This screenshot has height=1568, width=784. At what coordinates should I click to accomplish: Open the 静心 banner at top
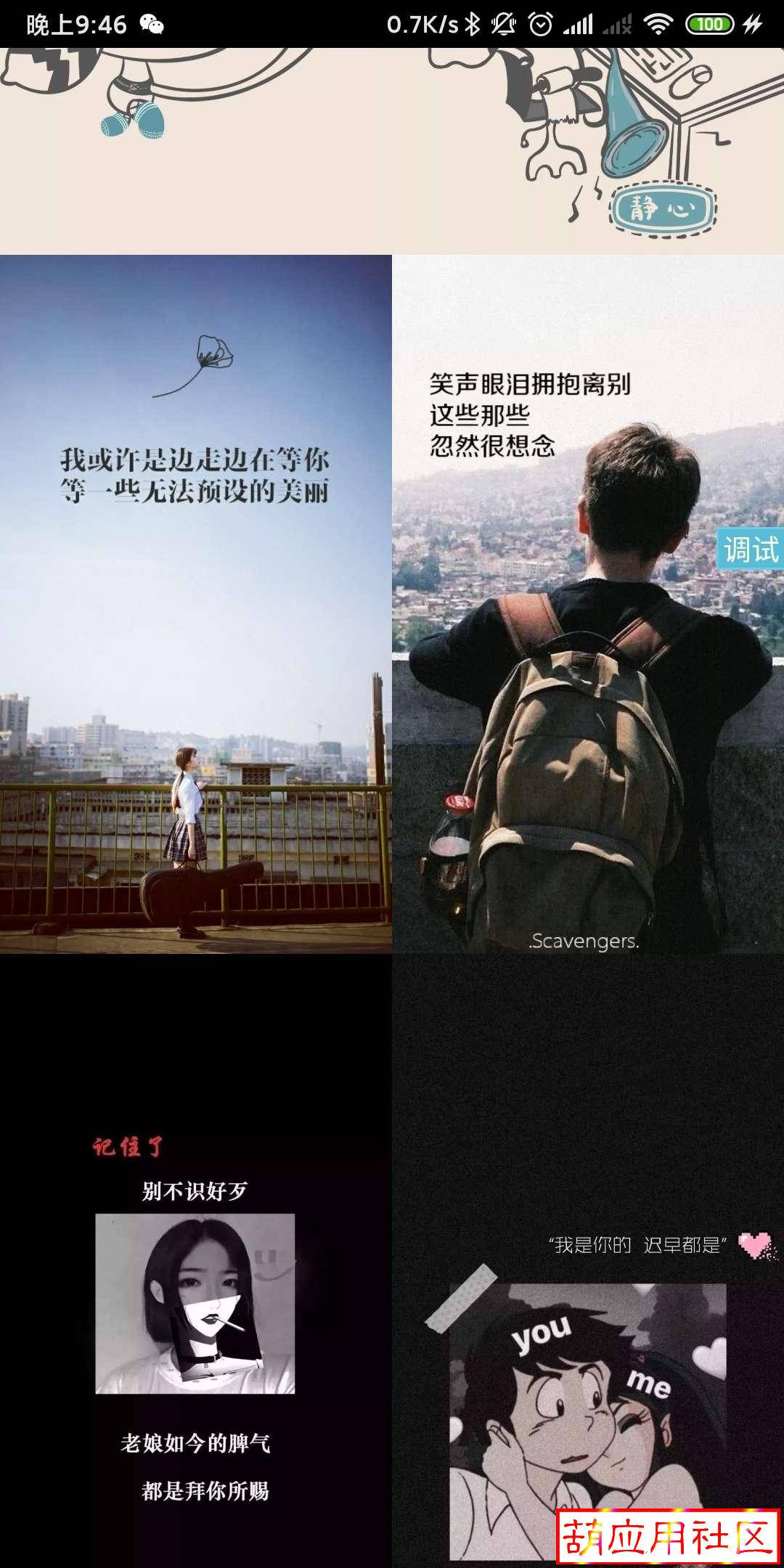click(x=392, y=151)
